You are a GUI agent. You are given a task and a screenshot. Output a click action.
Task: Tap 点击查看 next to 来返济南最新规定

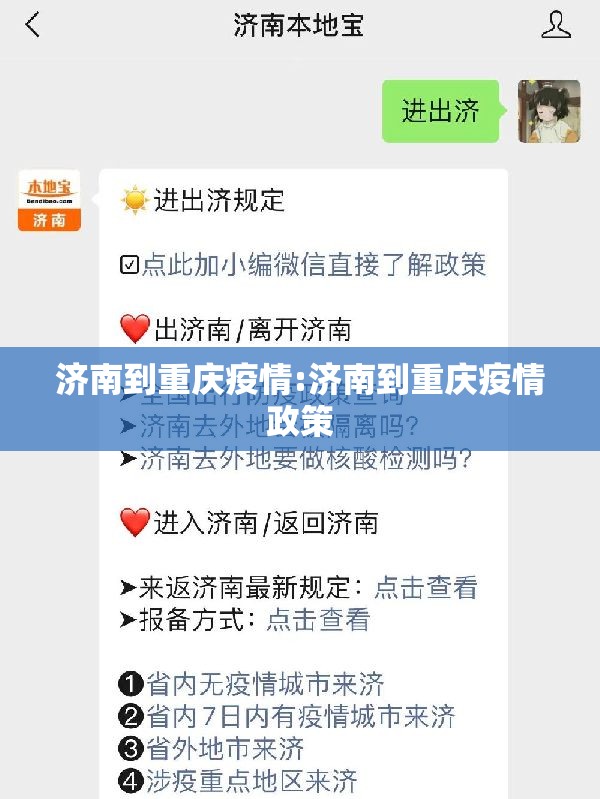point(425,586)
